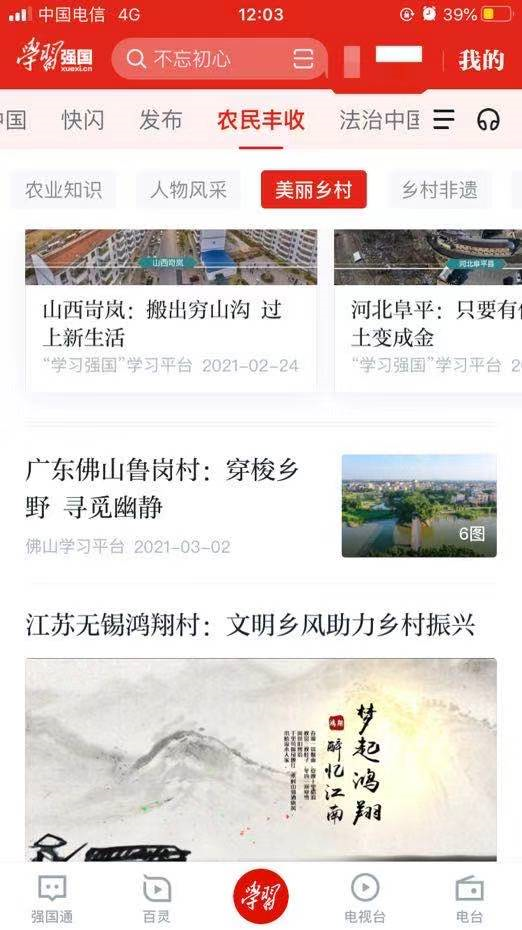Screen dimensions: 522x930
Task: Open the 河北阜平 article card
Action: (428, 311)
